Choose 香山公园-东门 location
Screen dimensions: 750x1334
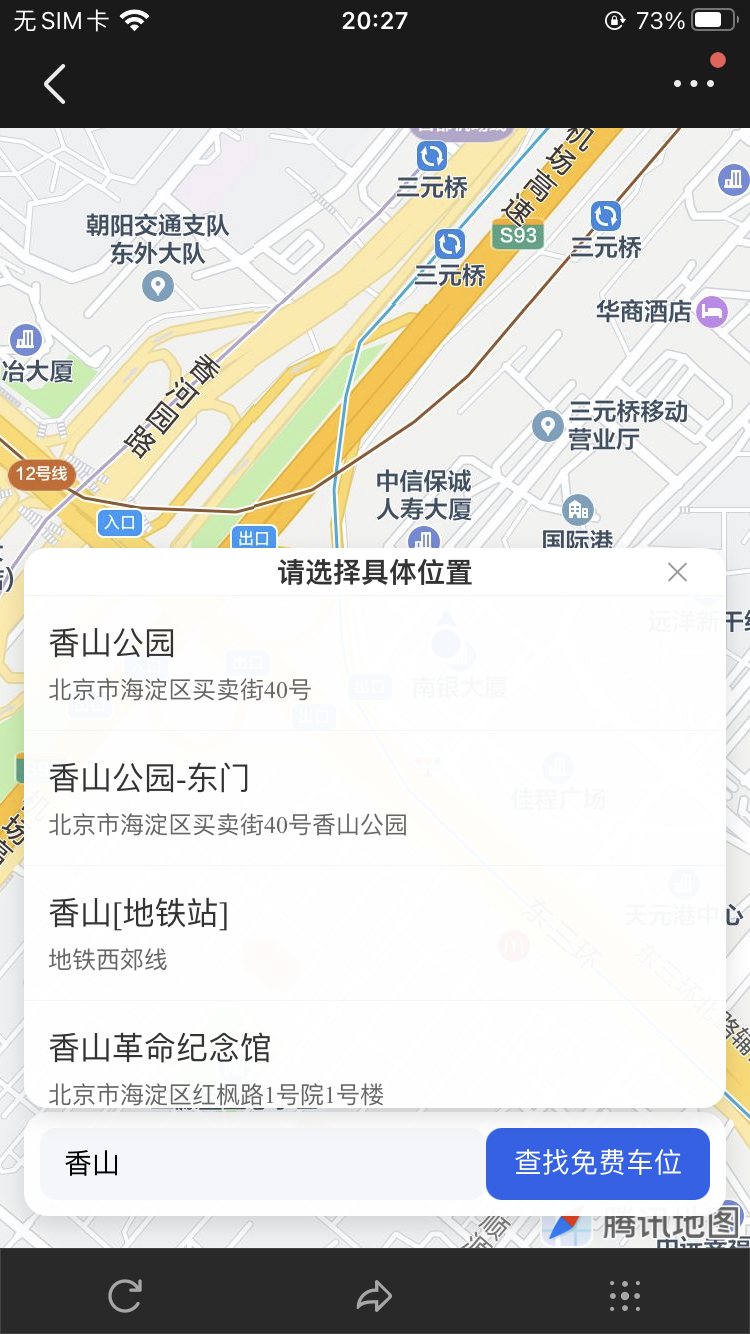[375, 798]
